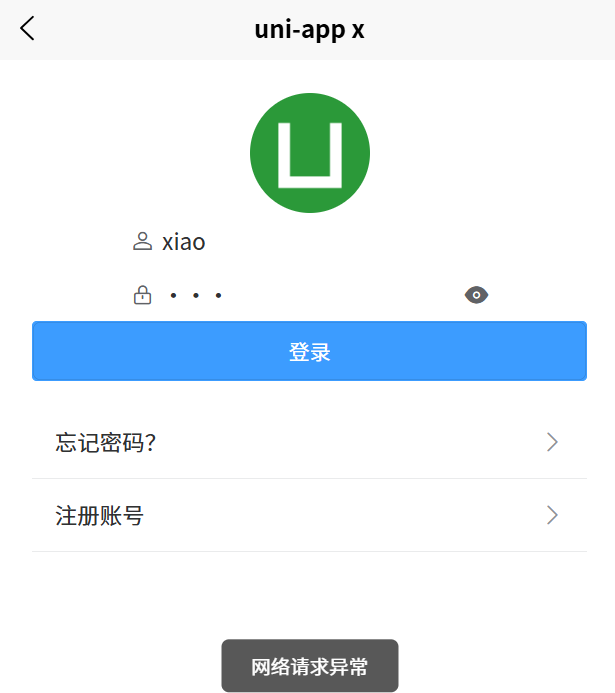Viewport: 615px width, 693px height.
Task: Tap the username field containing xiao
Action: pyautogui.click(x=300, y=242)
